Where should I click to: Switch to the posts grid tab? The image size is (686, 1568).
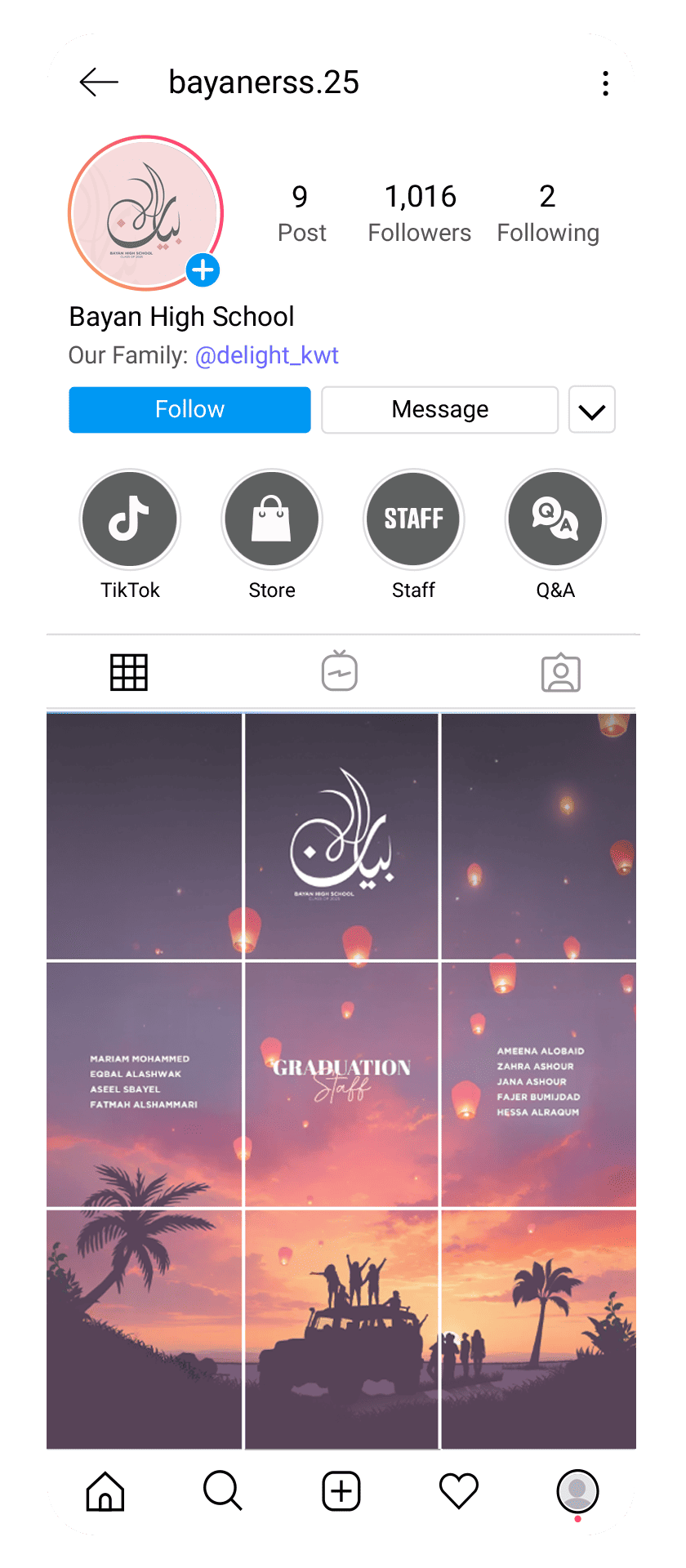(x=129, y=672)
